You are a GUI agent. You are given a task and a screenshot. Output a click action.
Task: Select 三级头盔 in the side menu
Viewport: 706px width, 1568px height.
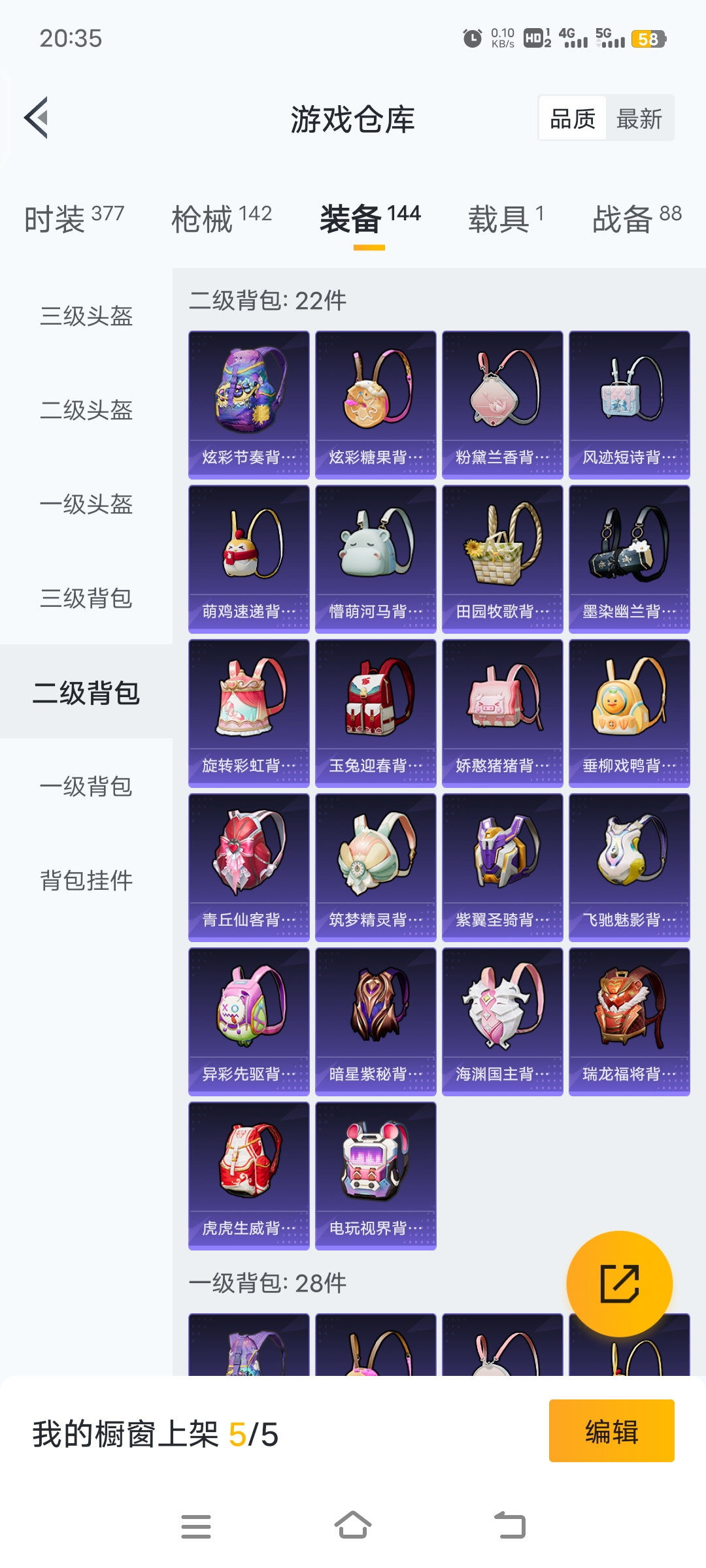click(x=86, y=316)
